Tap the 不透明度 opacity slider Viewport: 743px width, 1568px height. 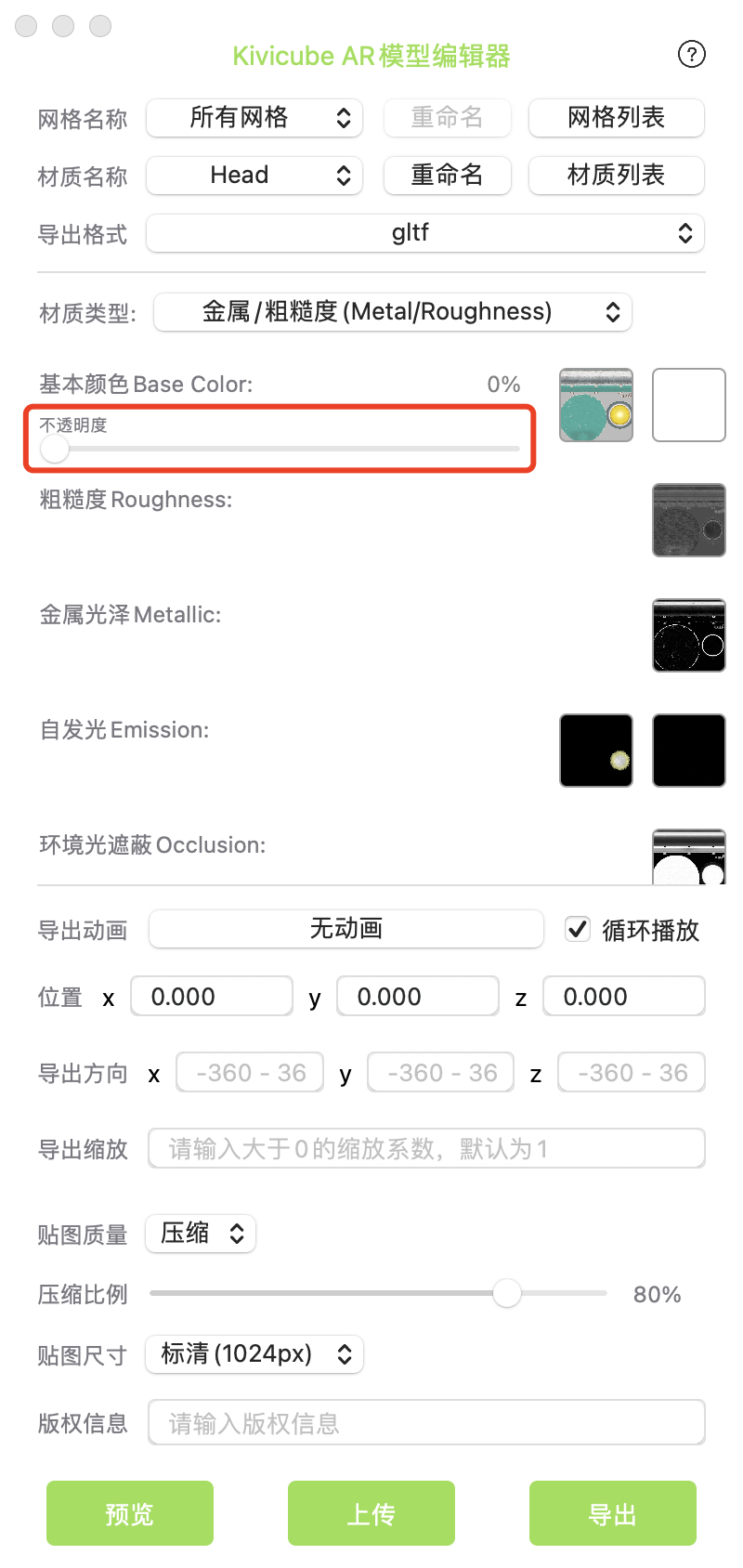[279, 450]
